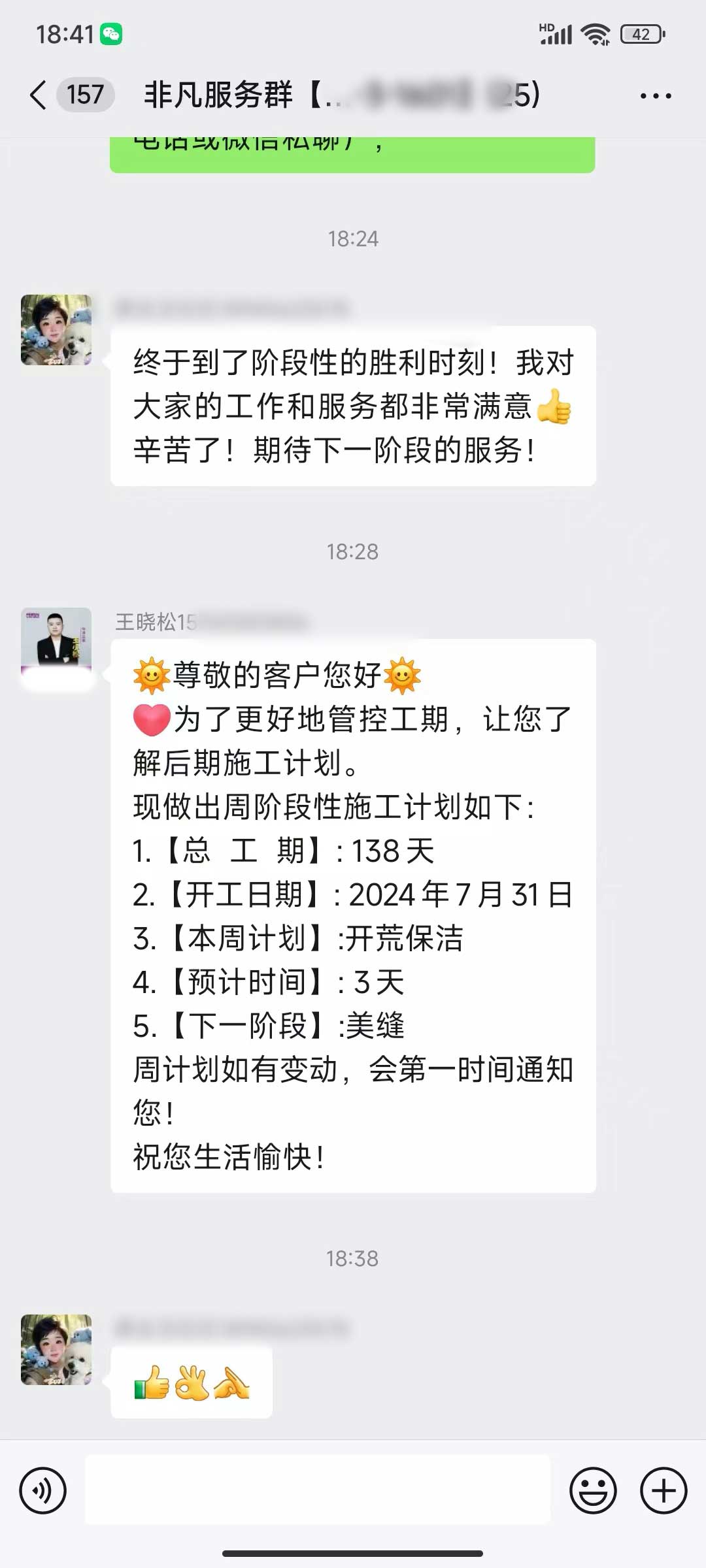706x1568 pixels.
Task: Open avatar beside the thumbs-up emoji message
Action: pyautogui.click(x=56, y=1350)
